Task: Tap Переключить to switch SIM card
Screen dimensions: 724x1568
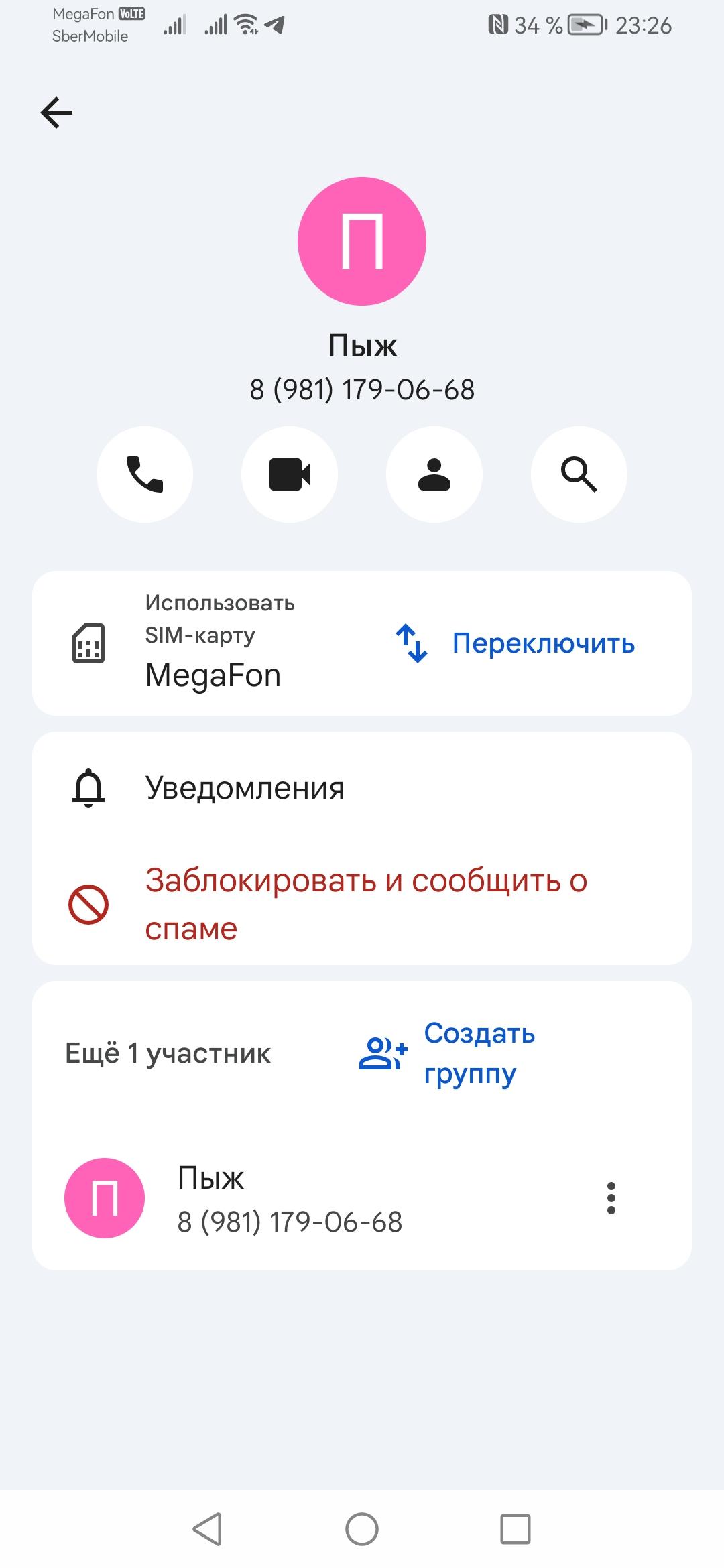Action: click(516, 643)
